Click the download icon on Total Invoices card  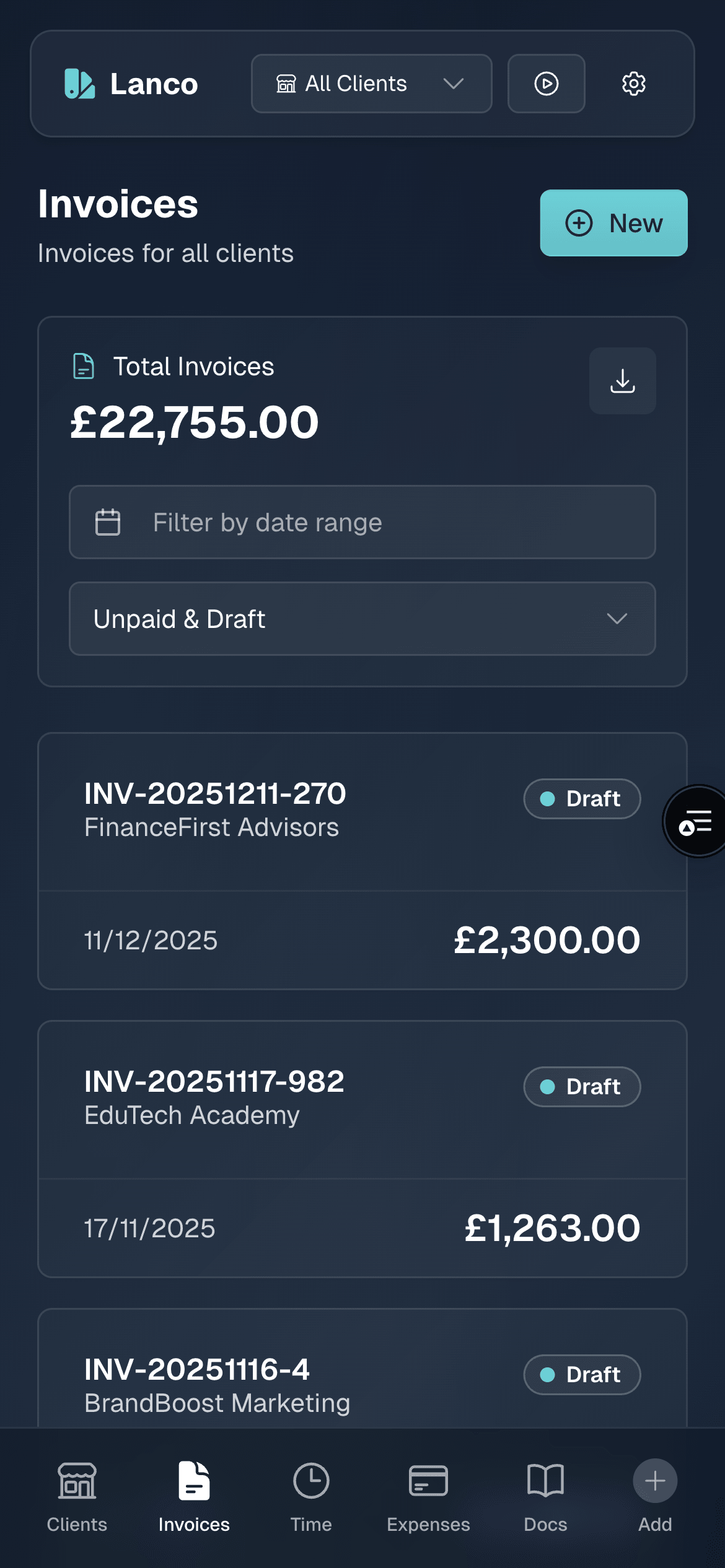pyautogui.click(x=622, y=381)
